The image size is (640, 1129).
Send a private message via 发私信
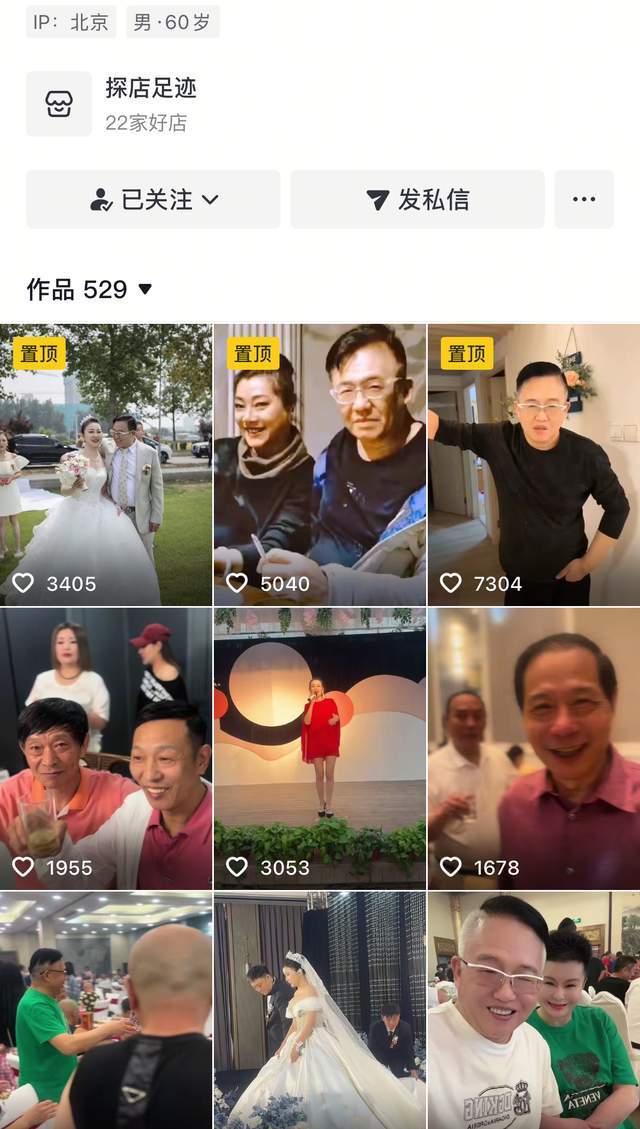pyautogui.click(x=417, y=199)
